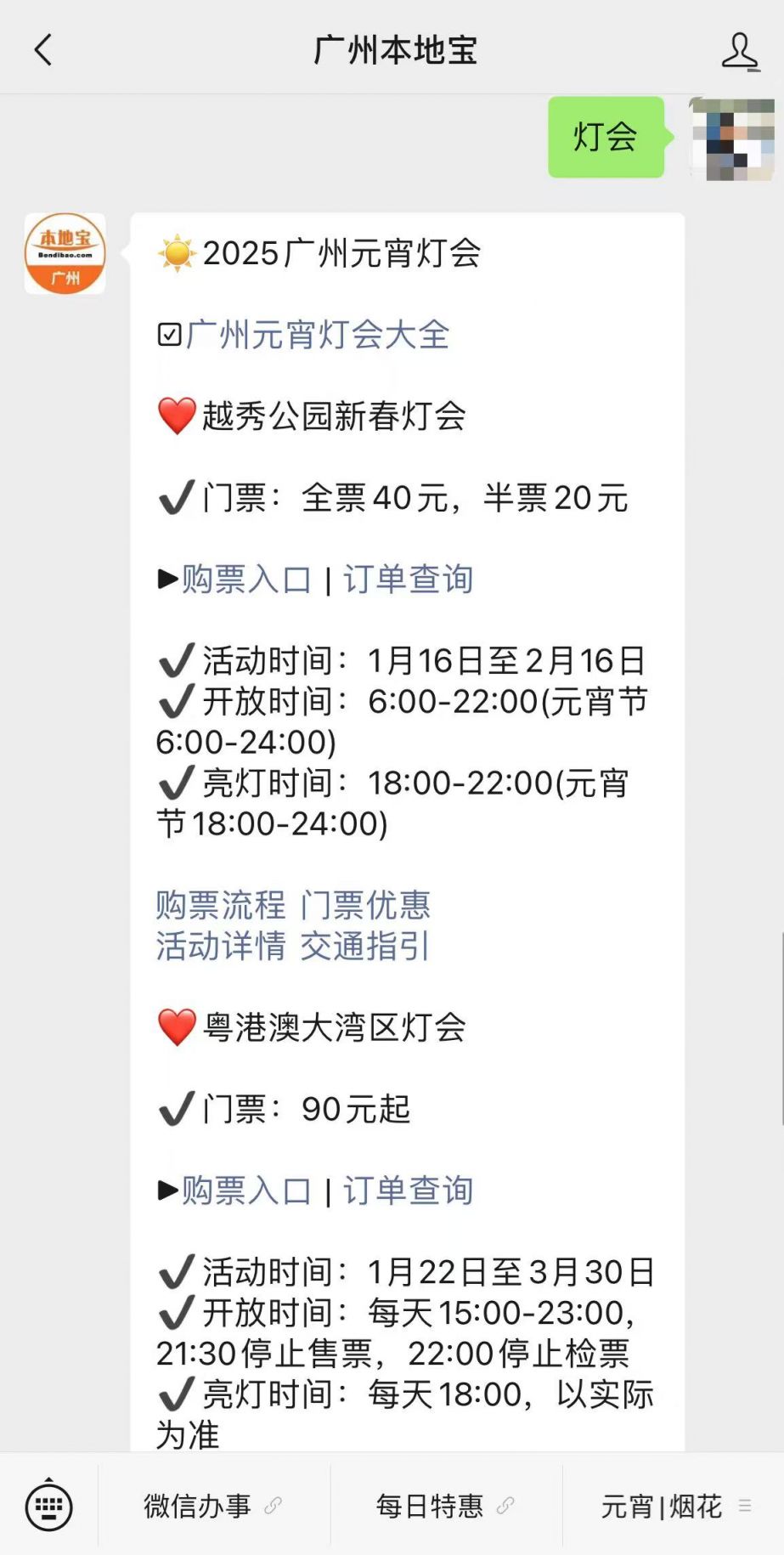784x1555 pixels.
Task: Open the 交通指引 link
Action: 365,947
